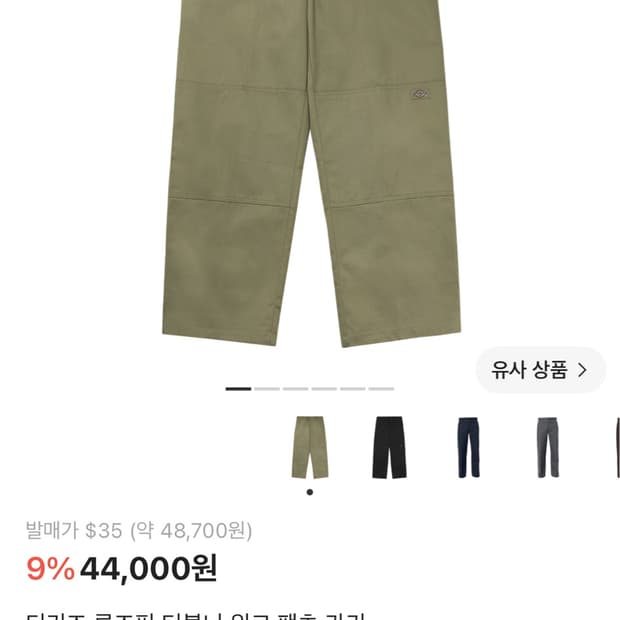Open the main olive pants product image

point(311,173)
